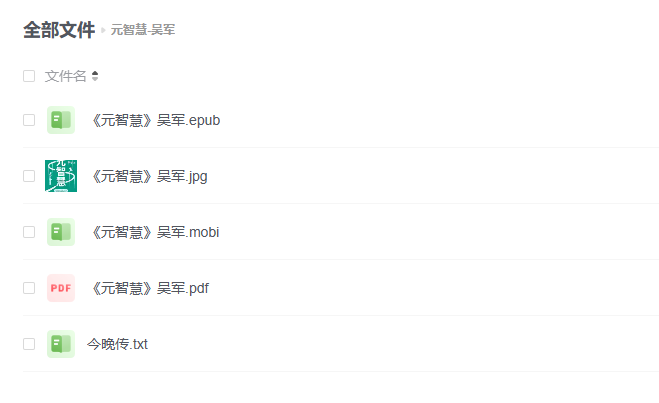Tick the checkbox for 今晚传.txt
Viewport: 659px width, 403px height.
pos(29,344)
